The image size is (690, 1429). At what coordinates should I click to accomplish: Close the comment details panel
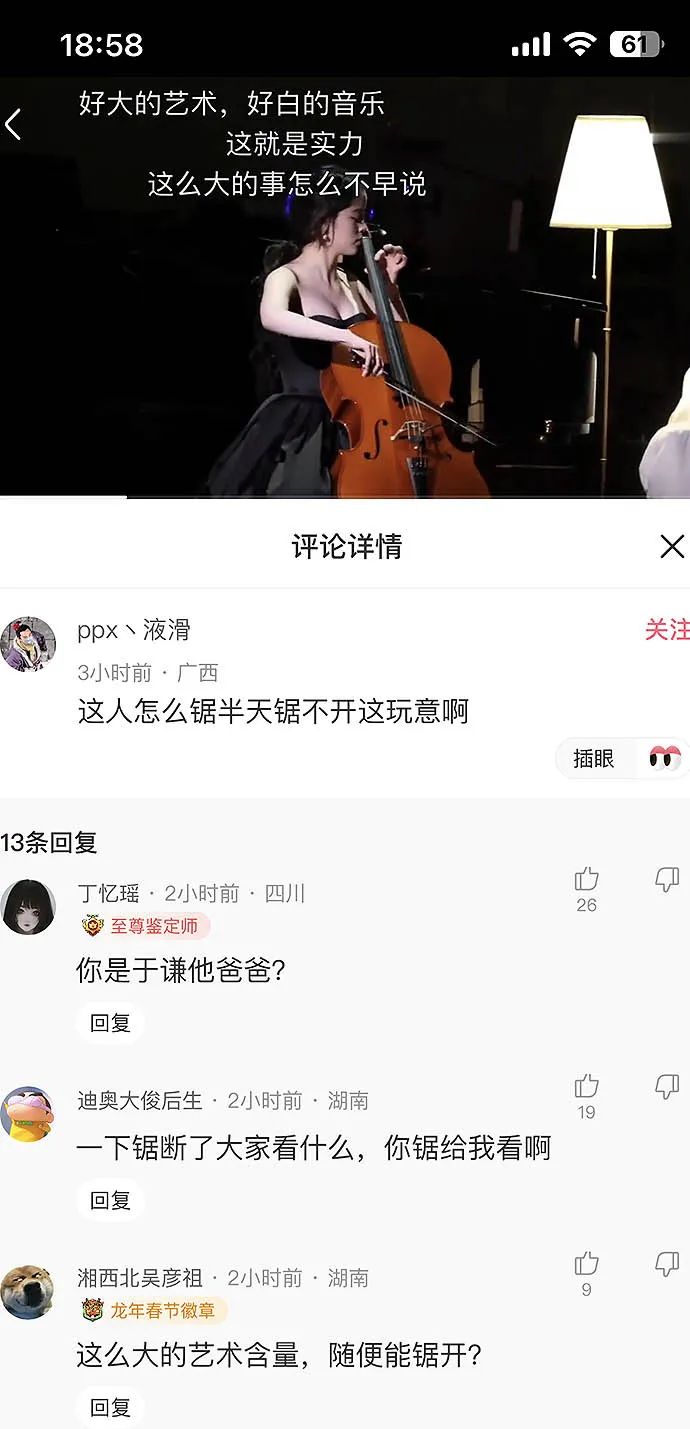click(672, 546)
